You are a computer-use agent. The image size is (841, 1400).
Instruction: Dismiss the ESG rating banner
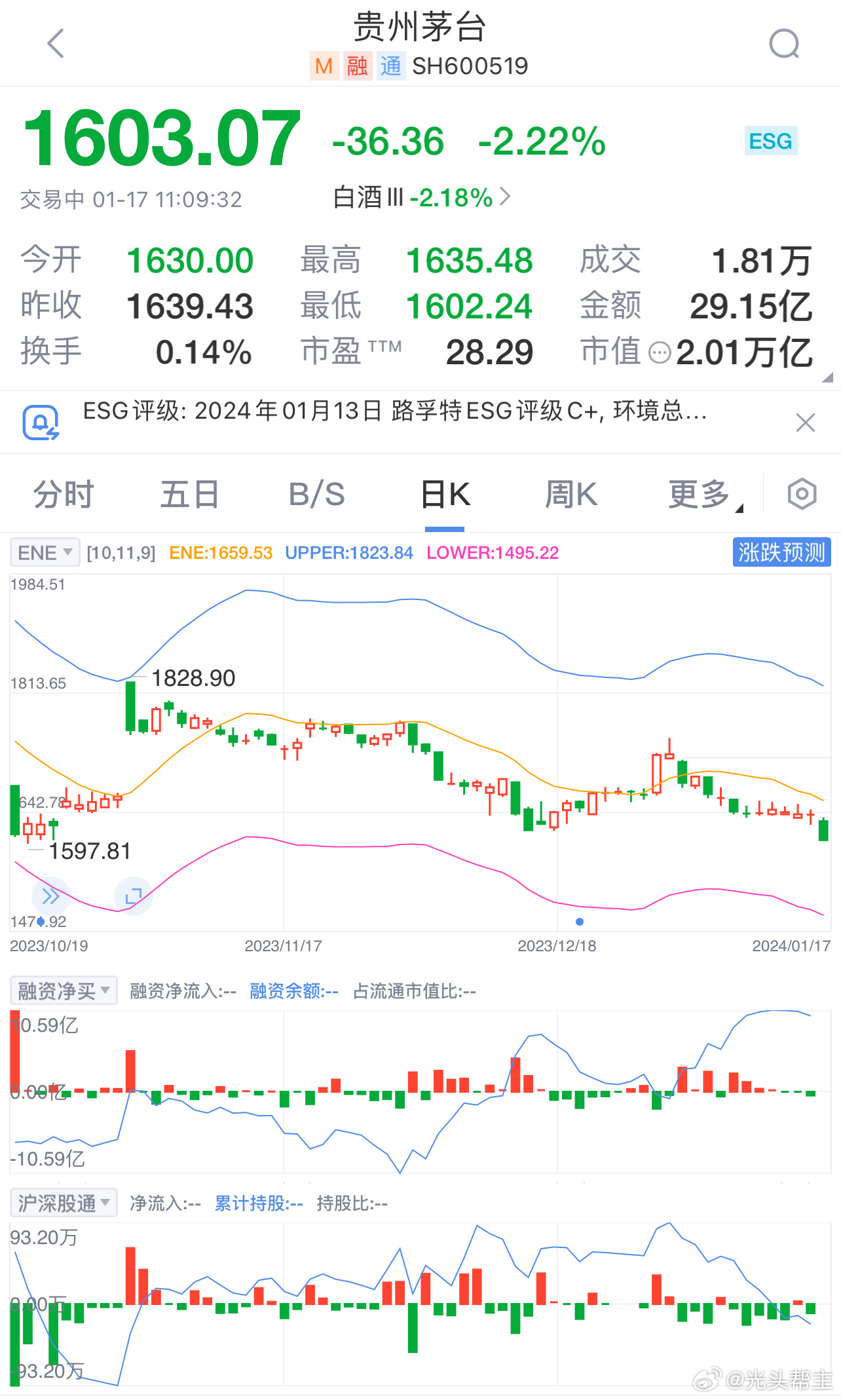[x=805, y=423]
